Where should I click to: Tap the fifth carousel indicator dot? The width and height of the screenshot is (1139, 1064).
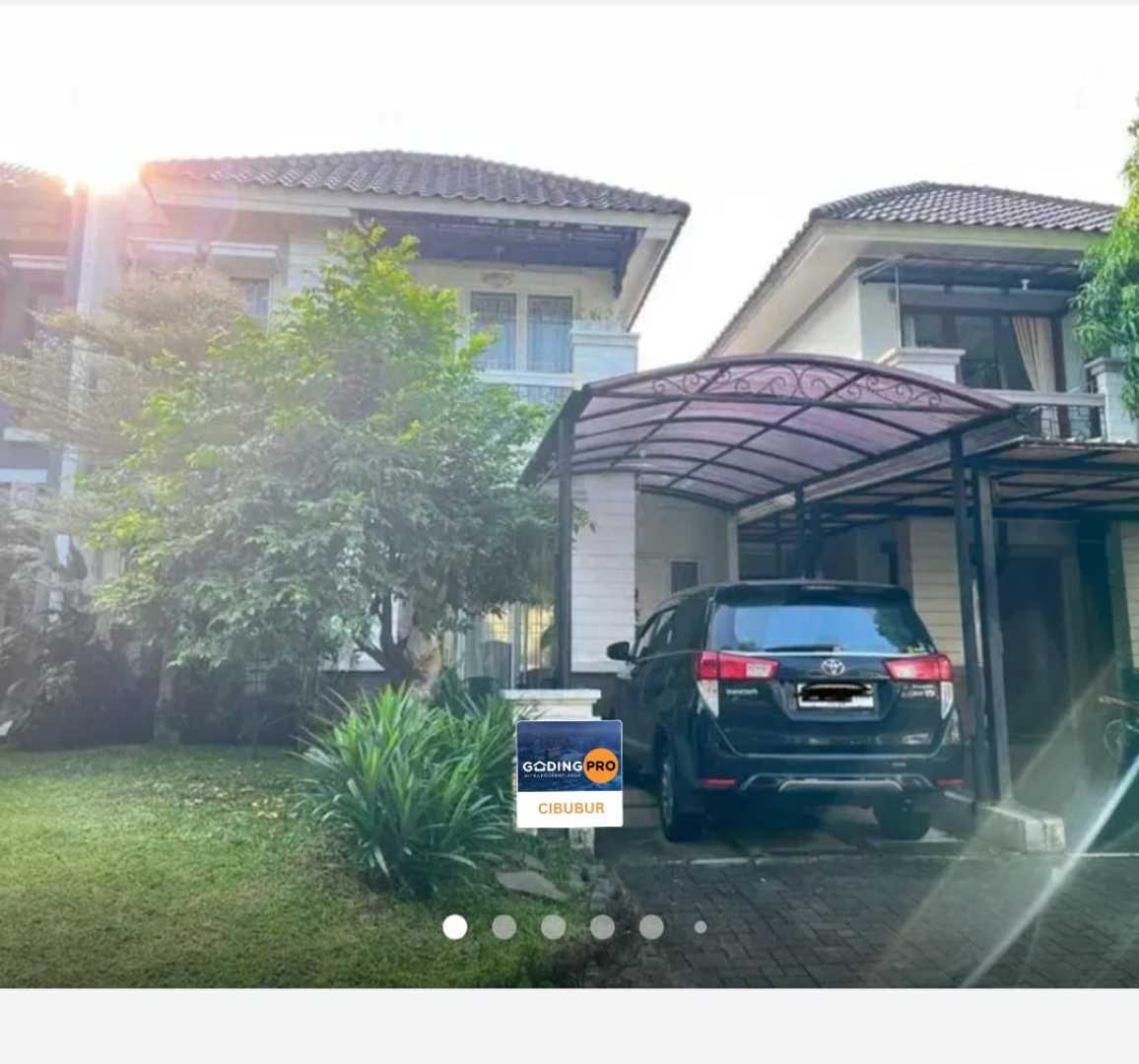(651, 927)
